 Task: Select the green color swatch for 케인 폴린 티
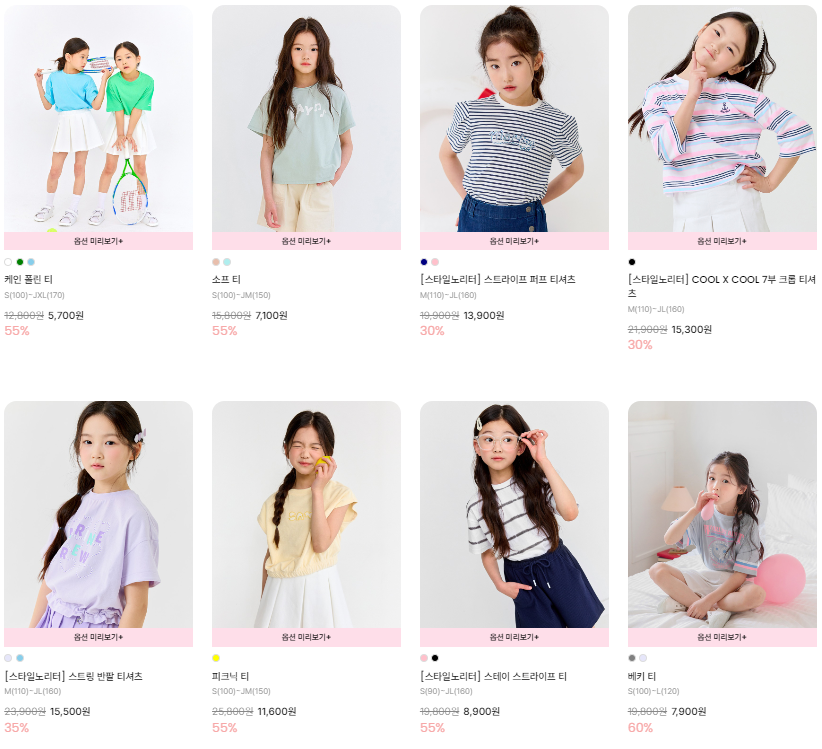pyautogui.click(x=20, y=262)
